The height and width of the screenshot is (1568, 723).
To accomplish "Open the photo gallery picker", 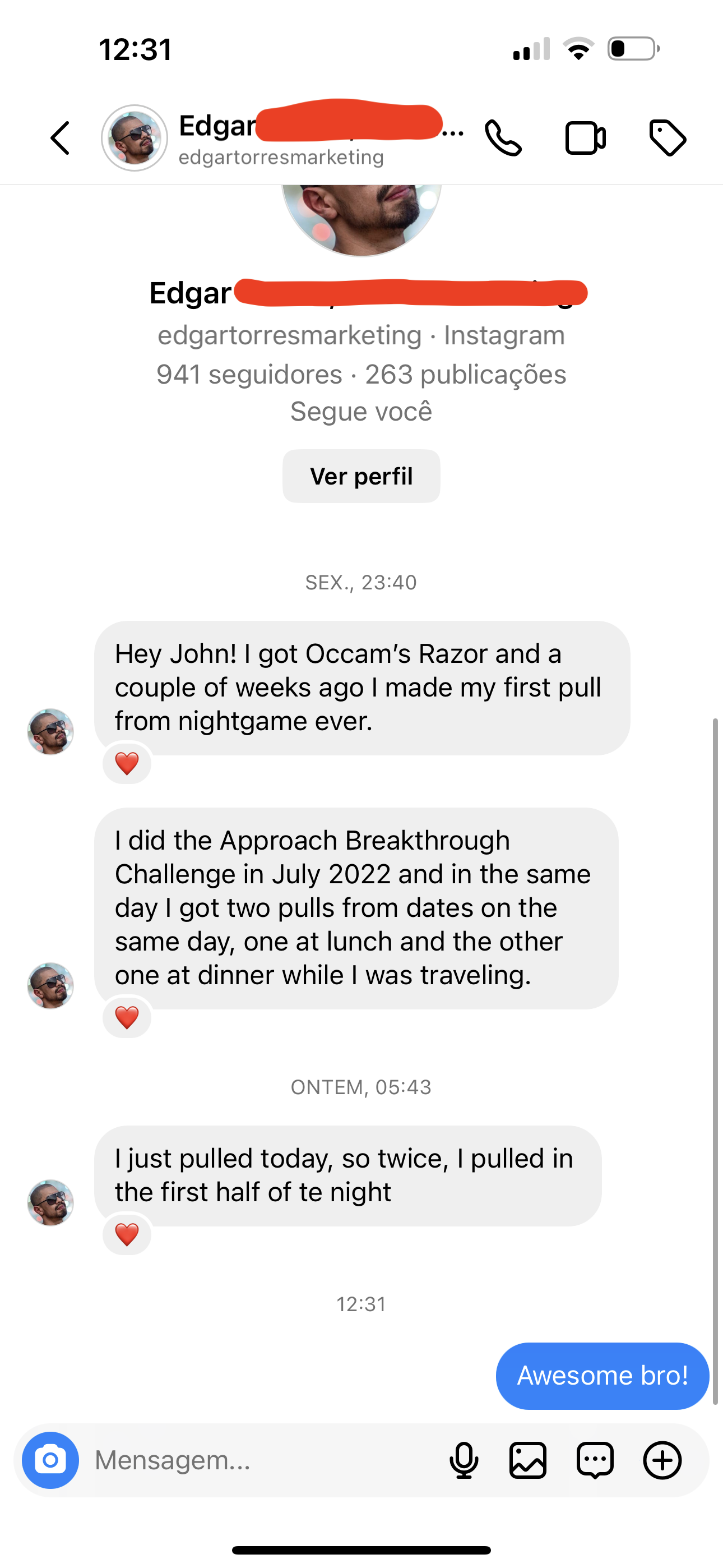I will pos(527,1460).
